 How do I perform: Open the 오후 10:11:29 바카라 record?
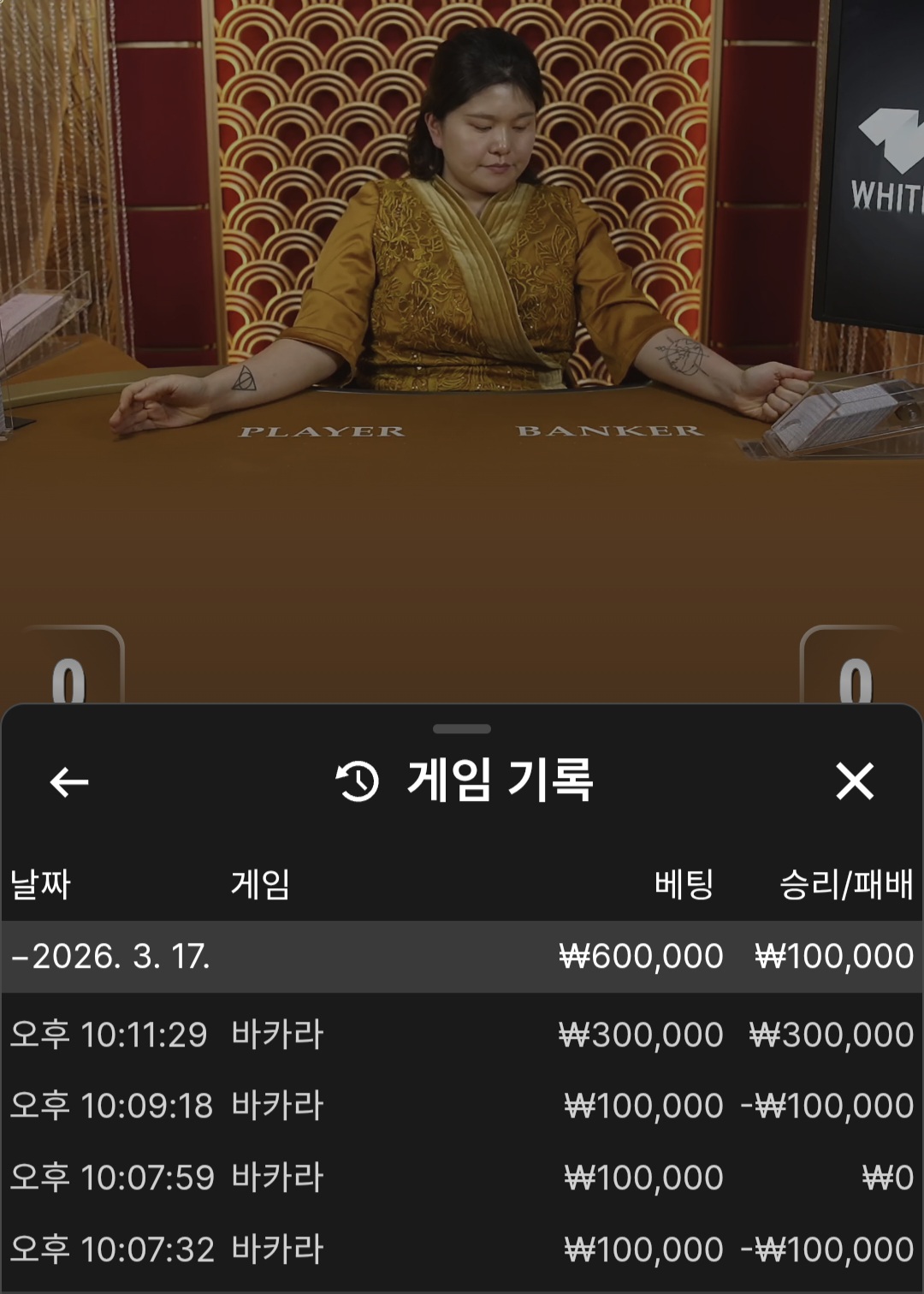tap(462, 1035)
